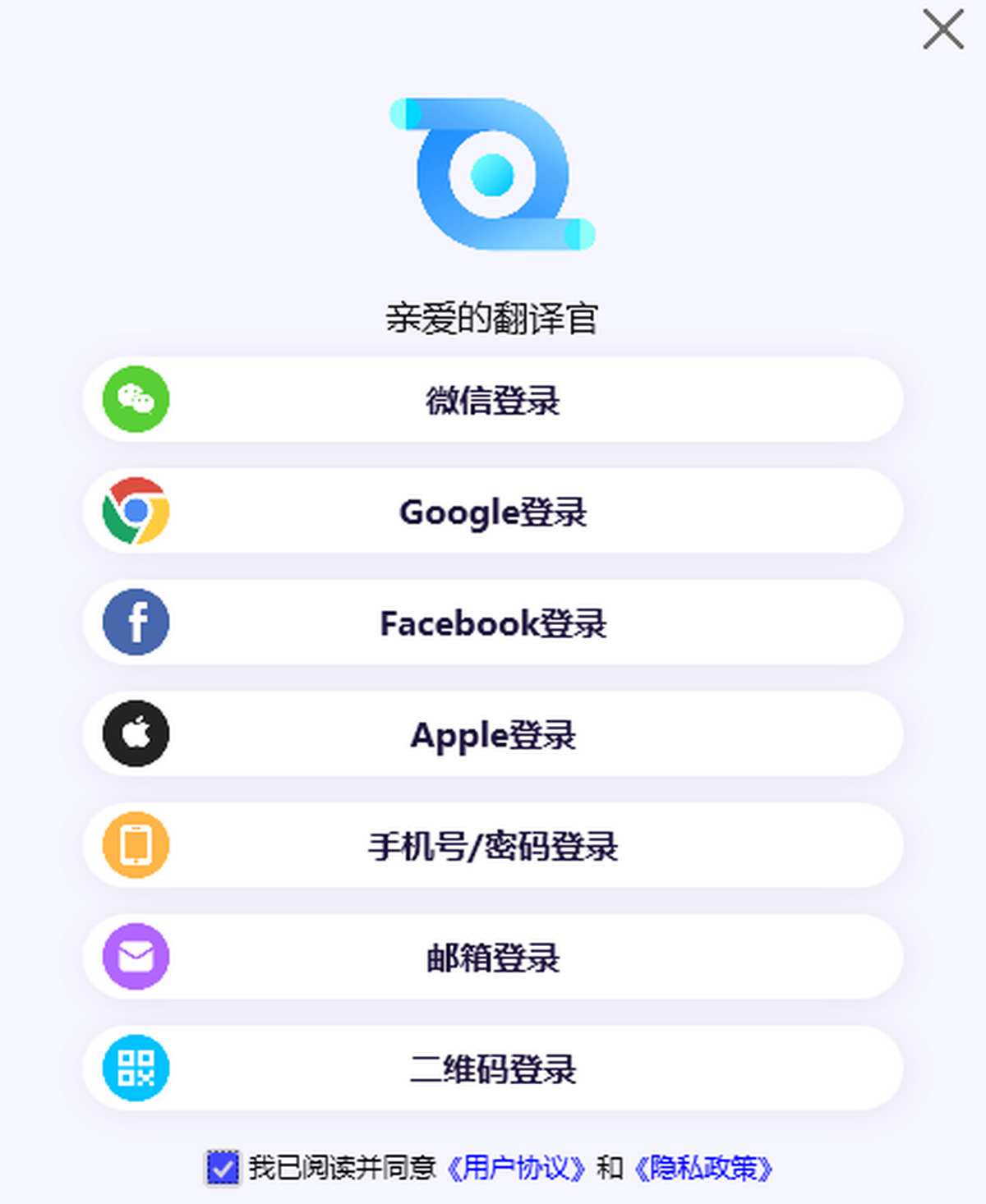Uncheck the 我已阅读并同意 agreement checkbox
The height and width of the screenshot is (1204, 986).
(x=222, y=1167)
